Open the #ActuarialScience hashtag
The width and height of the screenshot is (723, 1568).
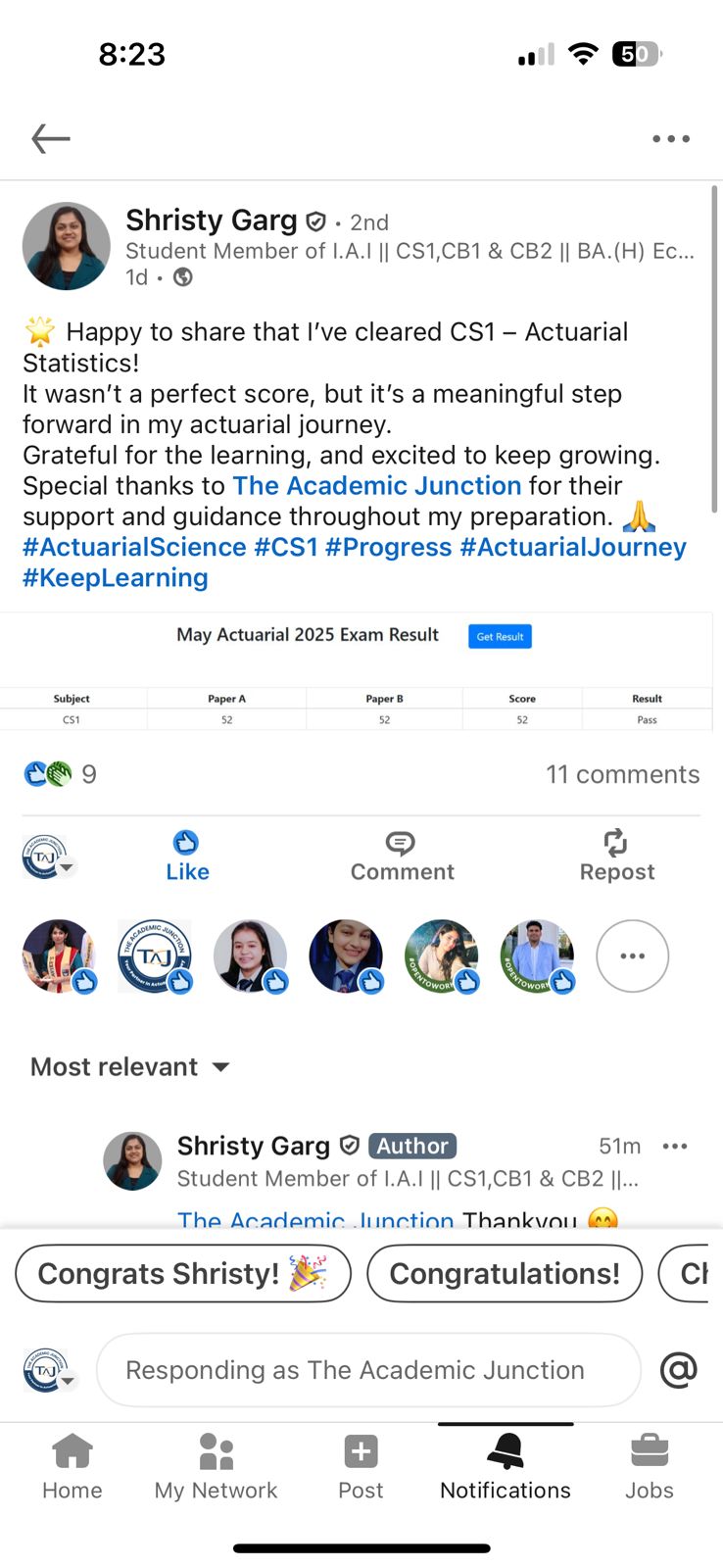pos(134,547)
